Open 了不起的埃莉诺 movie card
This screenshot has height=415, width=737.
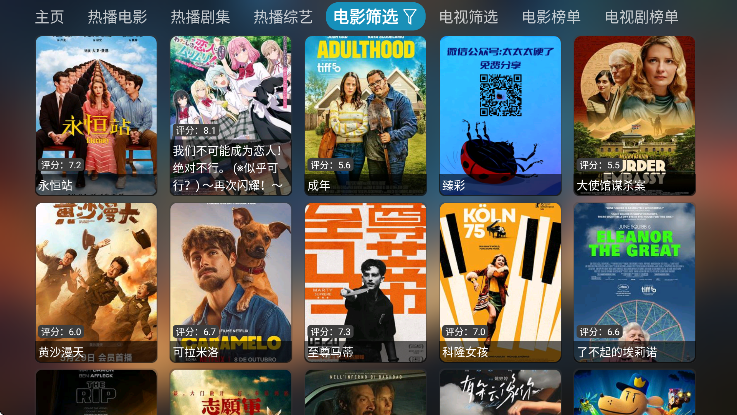click(x=634, y=282)
